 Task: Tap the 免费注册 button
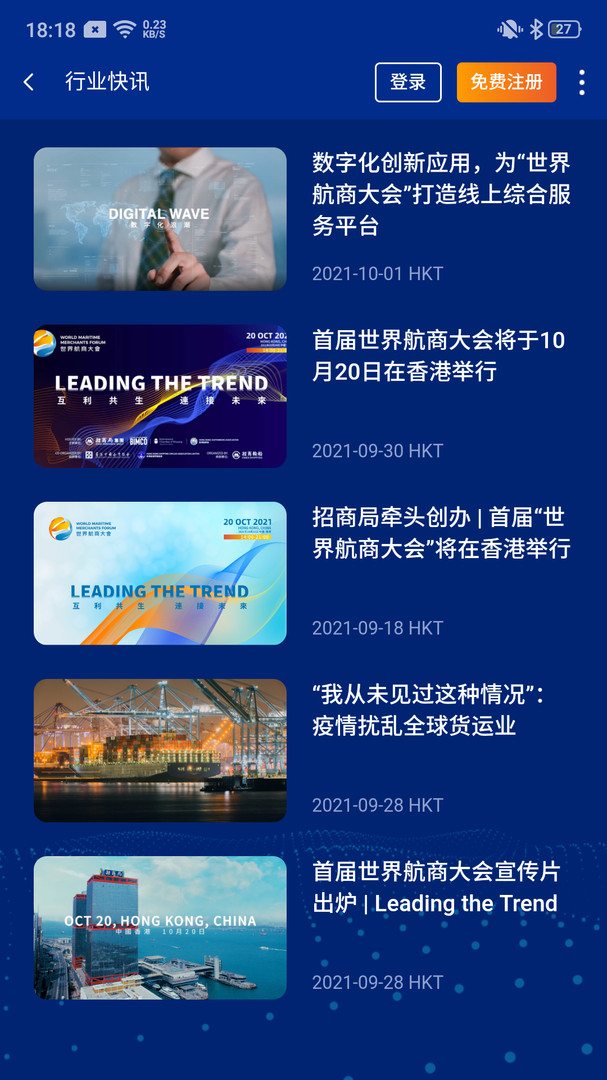[506, 82]
